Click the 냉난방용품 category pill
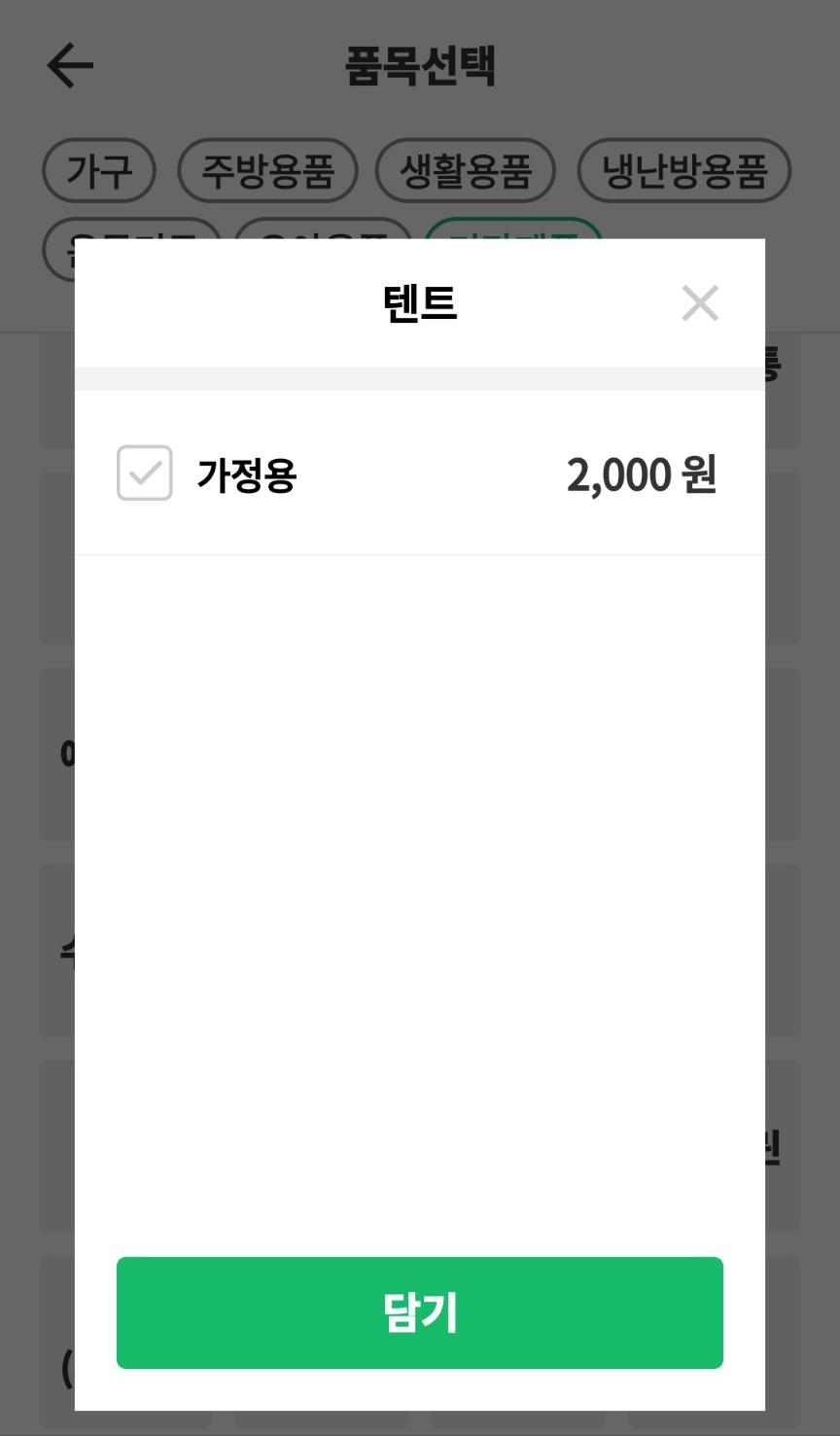Image resolution: width=840 pixels, height=1436 pixels. pyautogui.click(x=684, y=169)
